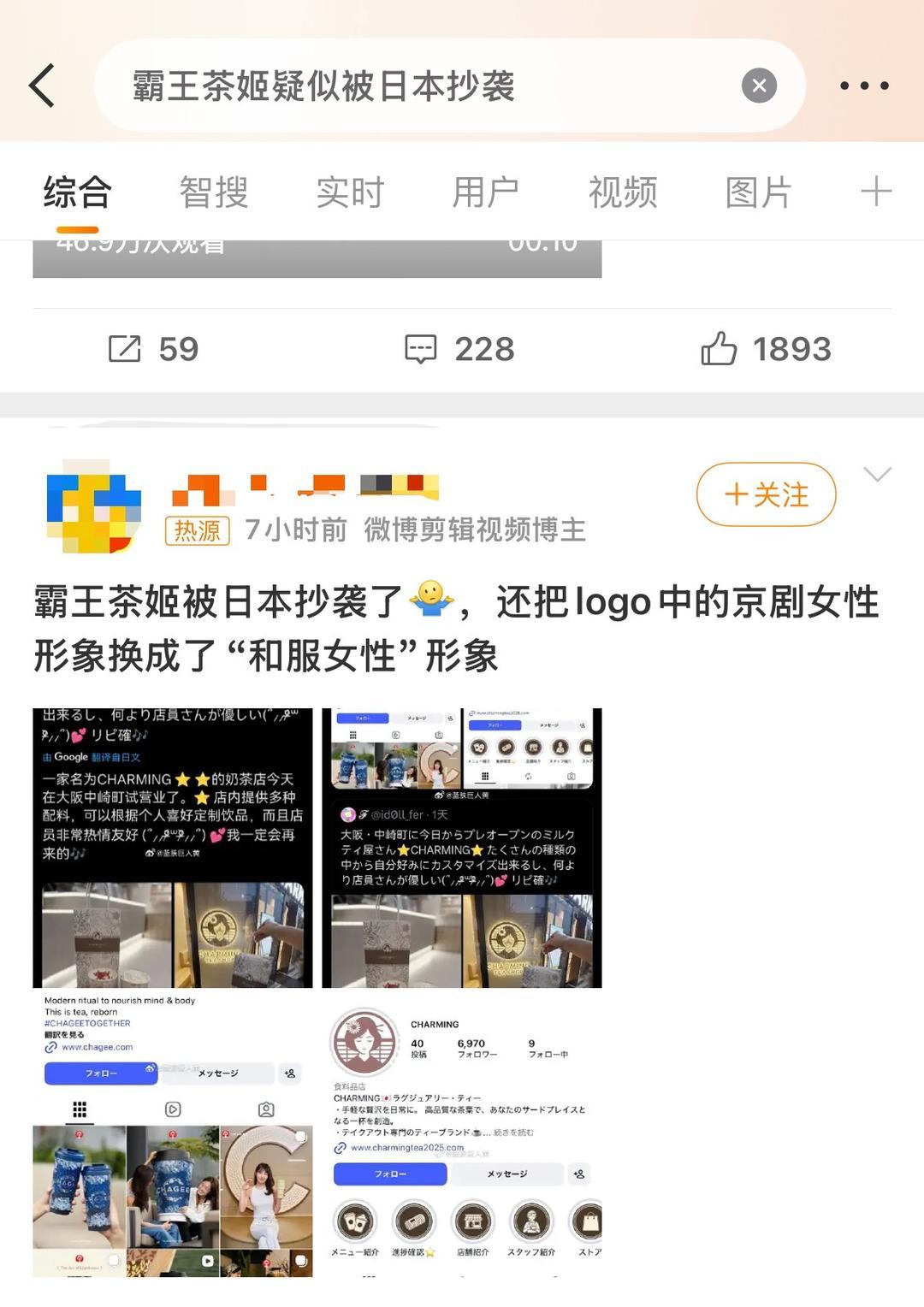Switch to the 图片 tab
924x1307 pixels.
758,192
